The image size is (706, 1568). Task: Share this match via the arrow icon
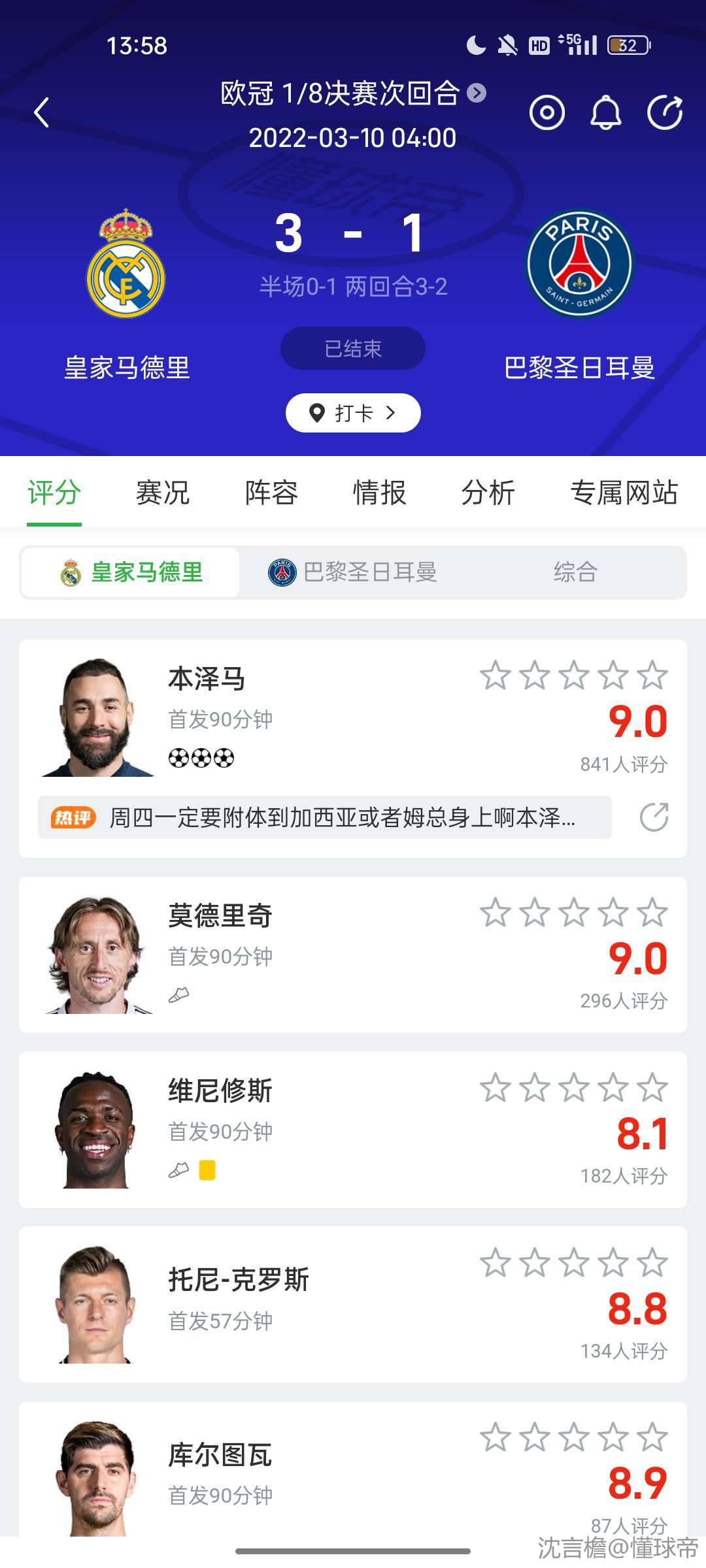(x=665, y=112)
